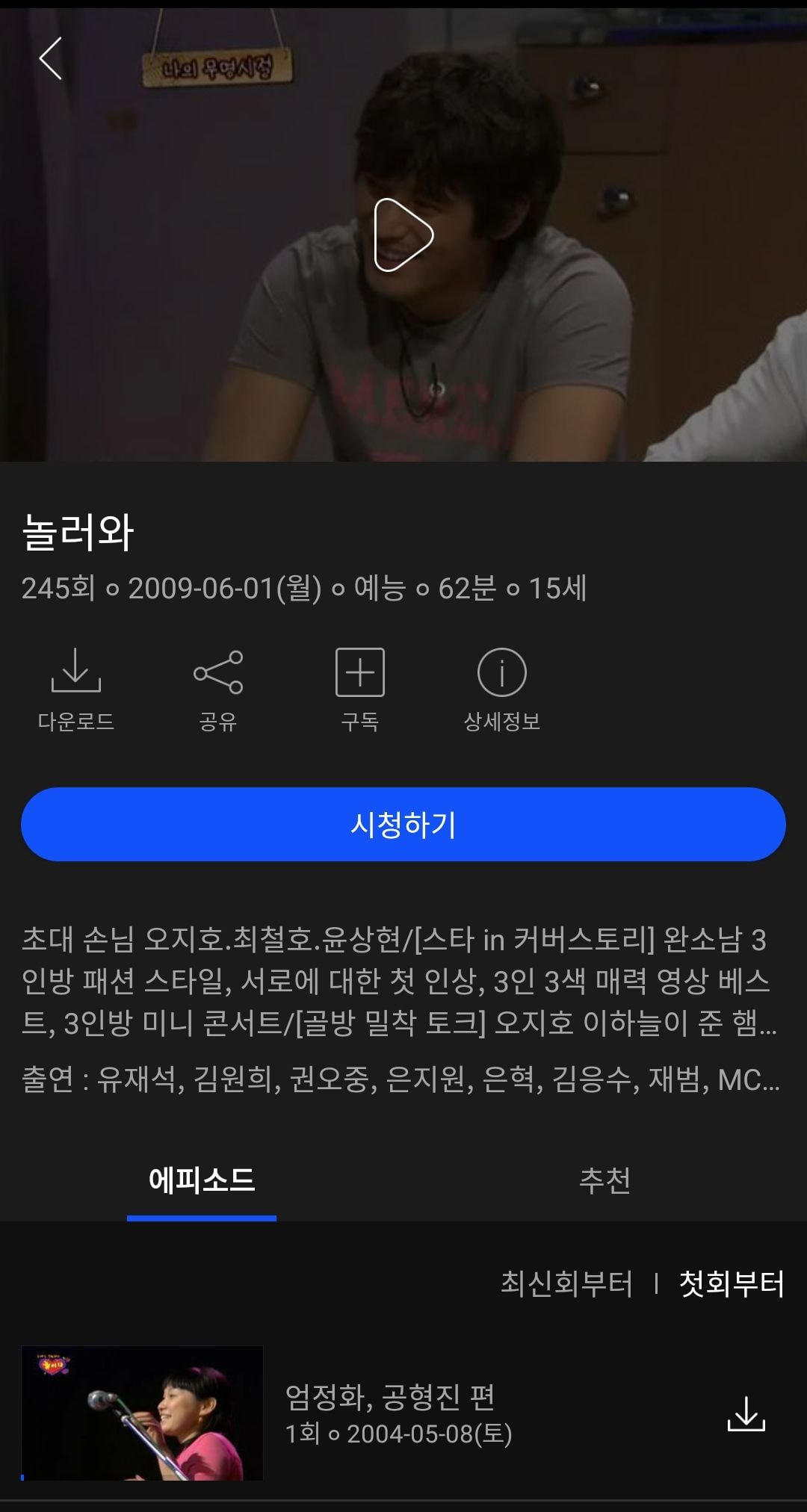Download episode 1 from the list
The width and height of the screenshot is (807, 1512).
tap(746, 1413)
